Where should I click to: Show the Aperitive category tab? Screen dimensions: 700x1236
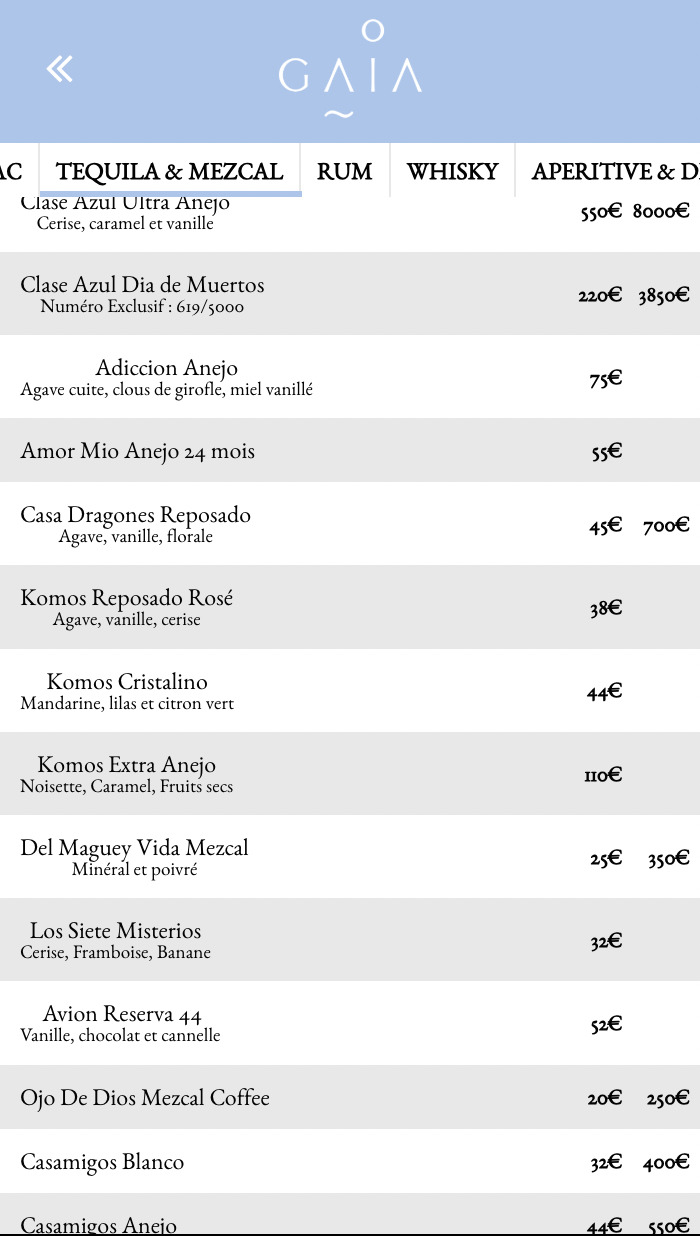(x=608, y=171)
